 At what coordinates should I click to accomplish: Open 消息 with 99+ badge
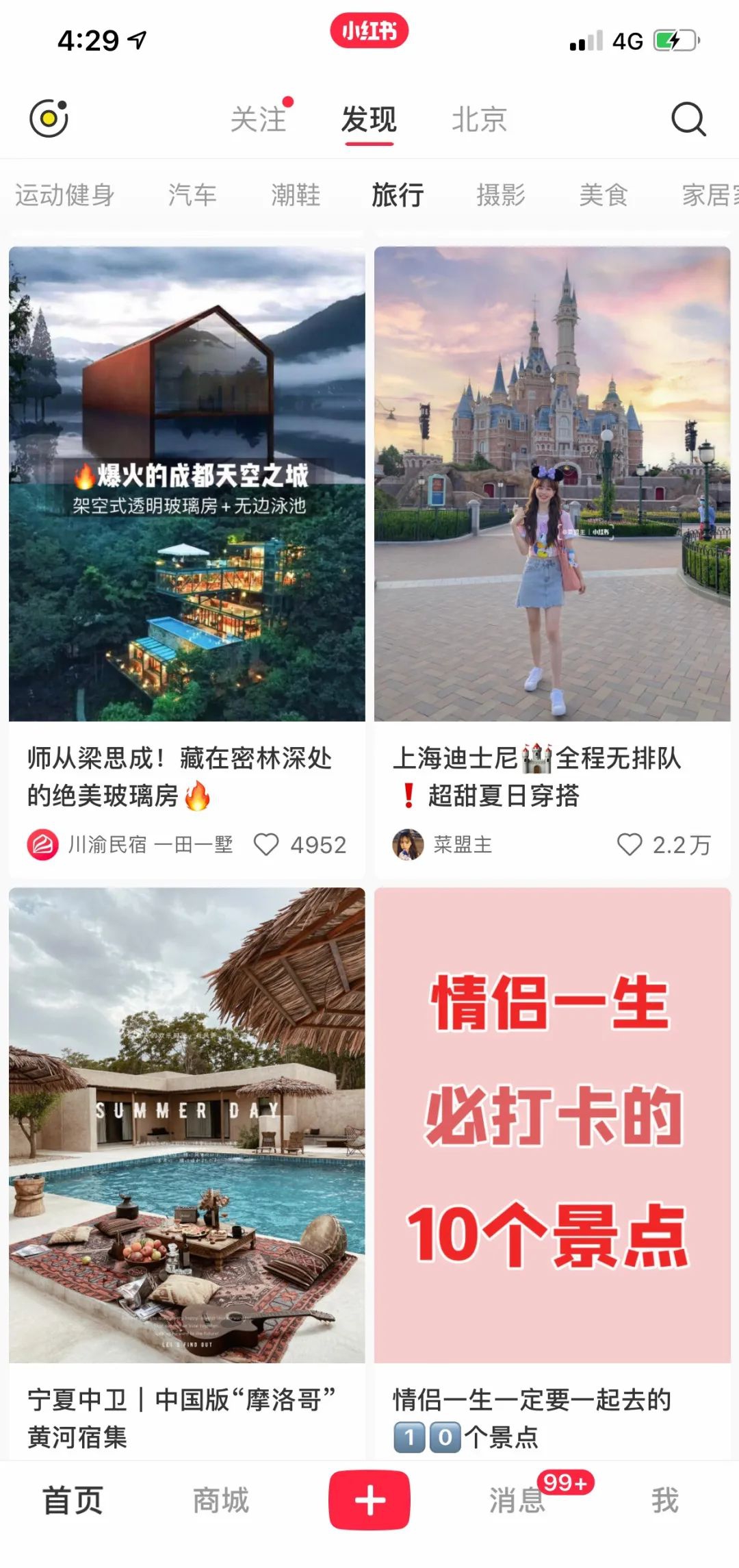tap(517, 1500)
